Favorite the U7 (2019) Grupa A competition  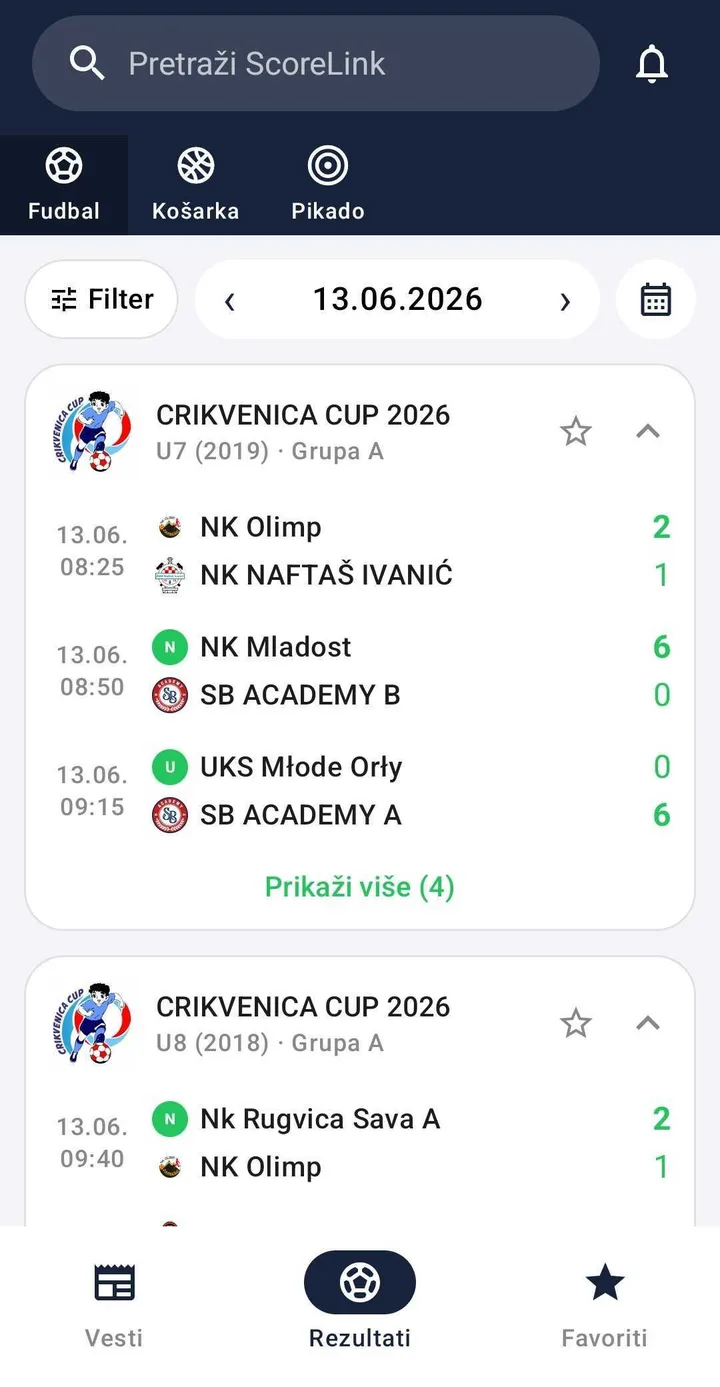(x=576, y=432)
